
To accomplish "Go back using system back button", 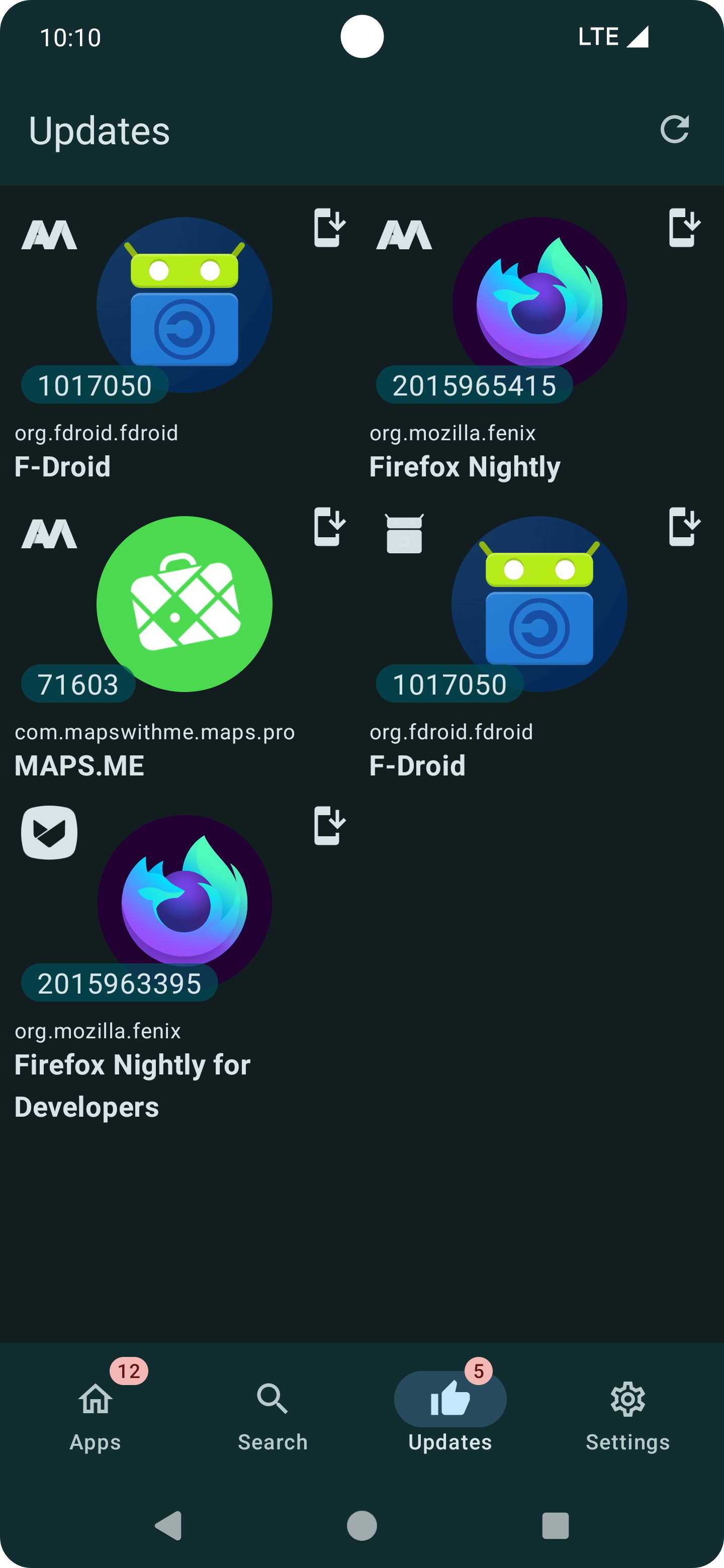I will pos(168,1525).
